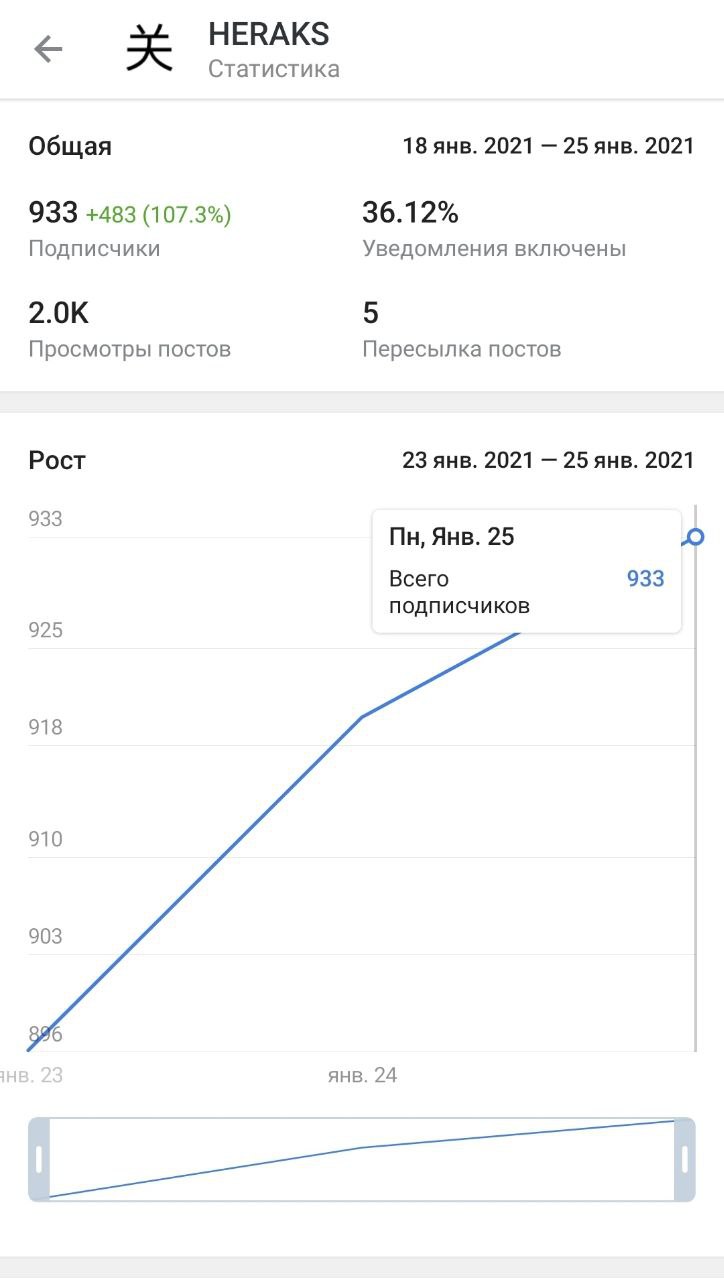Select the data point for Jan 25

pyautogui.click(x=696, y=537)
